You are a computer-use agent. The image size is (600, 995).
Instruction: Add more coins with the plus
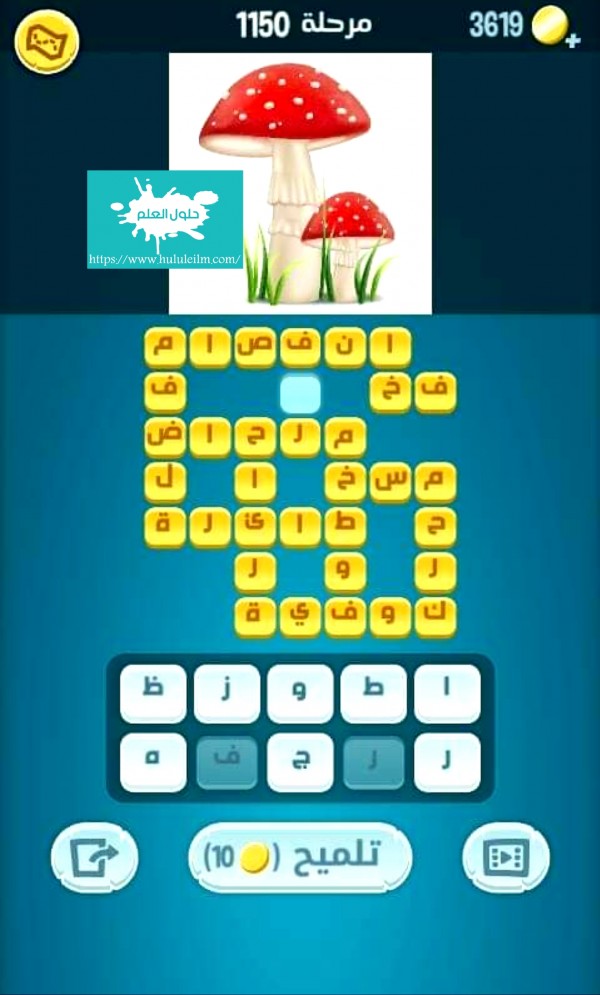pyautogui.click(x=573, y=39)
